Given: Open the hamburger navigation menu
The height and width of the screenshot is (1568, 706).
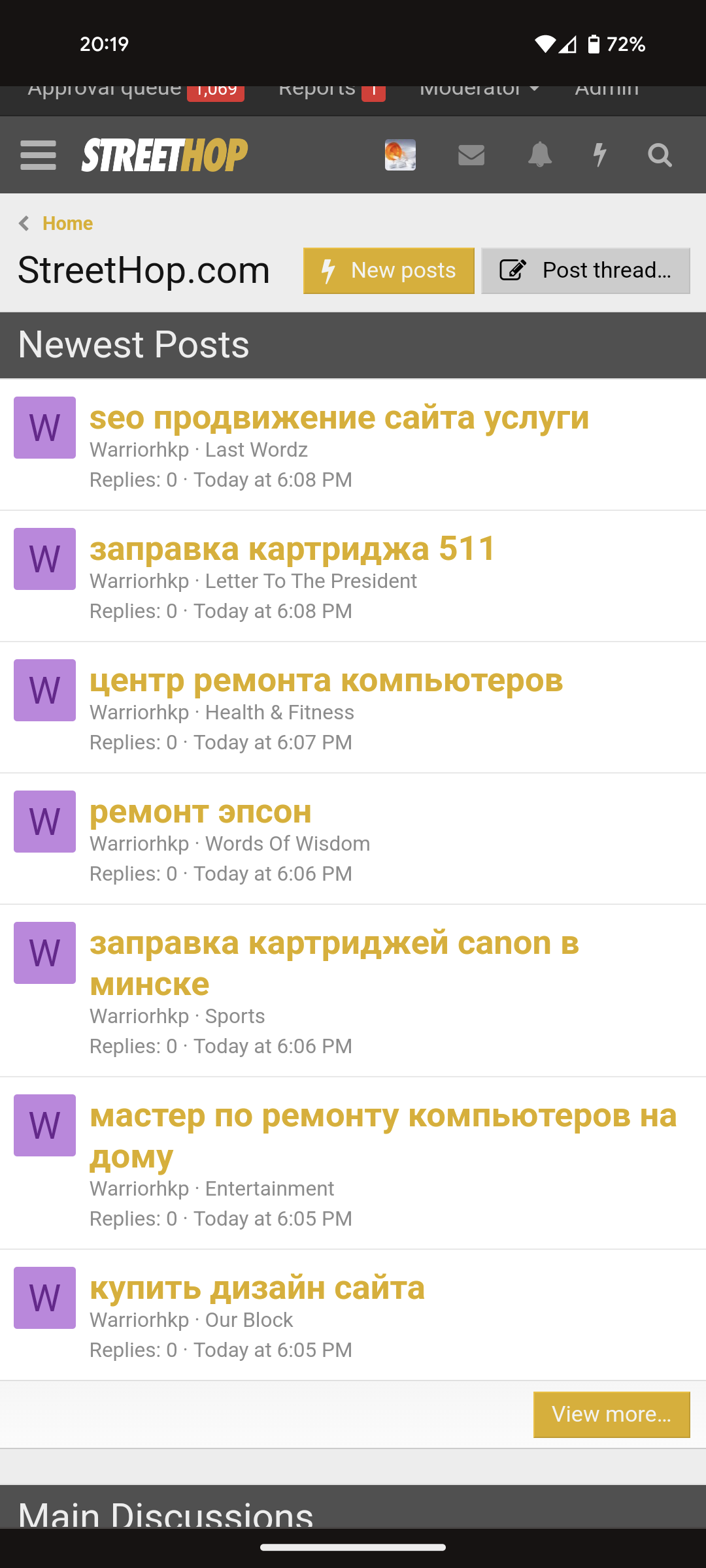Looking at the screenshot, I should (38, 155).
